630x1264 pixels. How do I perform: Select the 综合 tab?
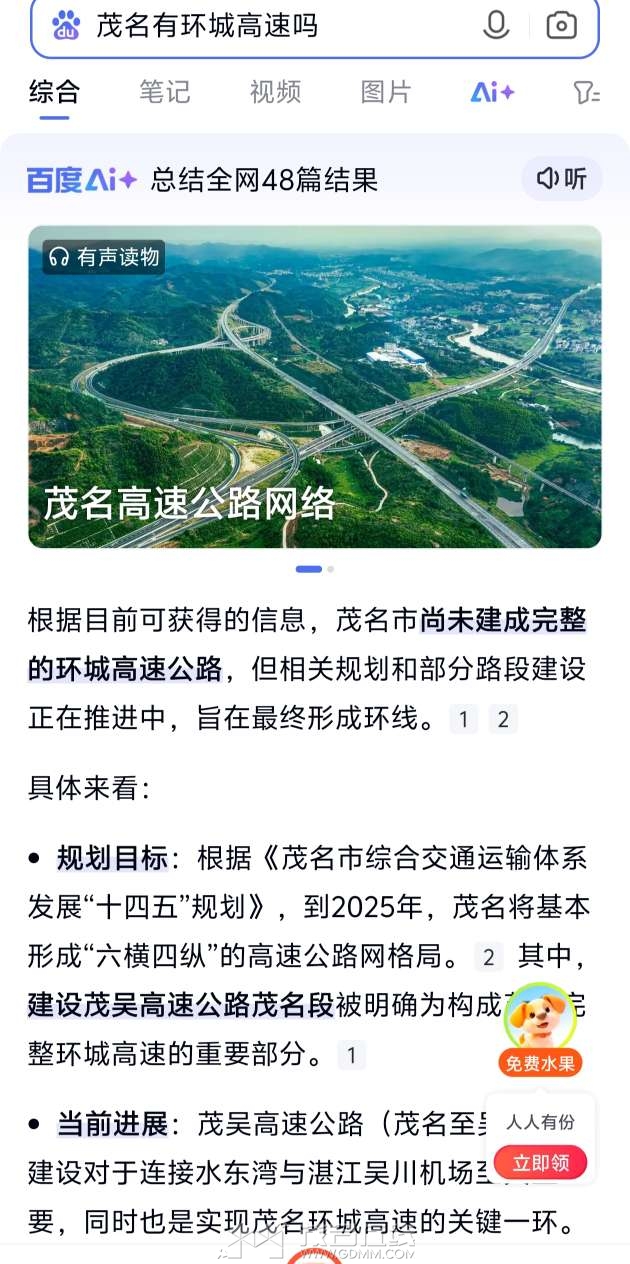(x=54, y=92)
